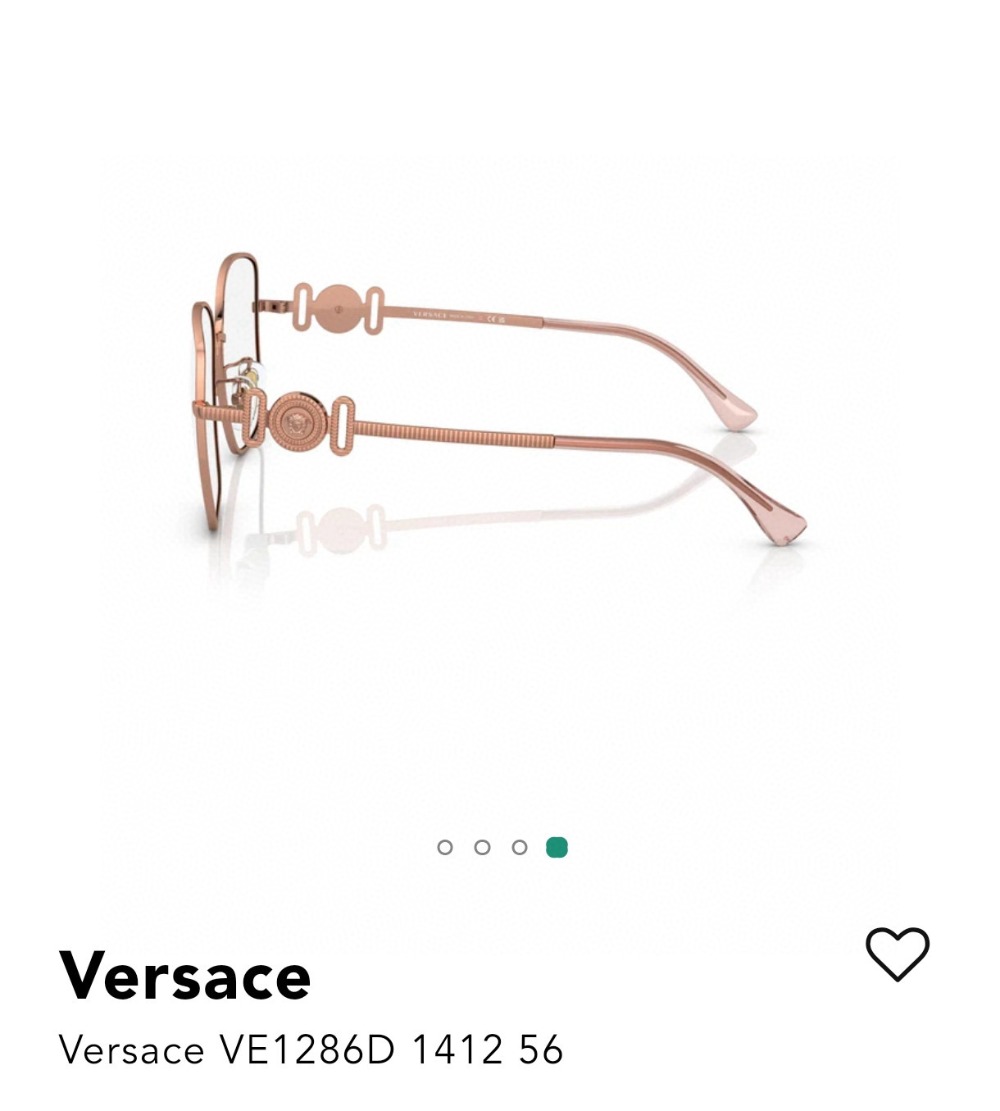Go to the third image indicator dot
Image resolution: width=1000 pixels, height=1111 pixels.
point(519,848)
